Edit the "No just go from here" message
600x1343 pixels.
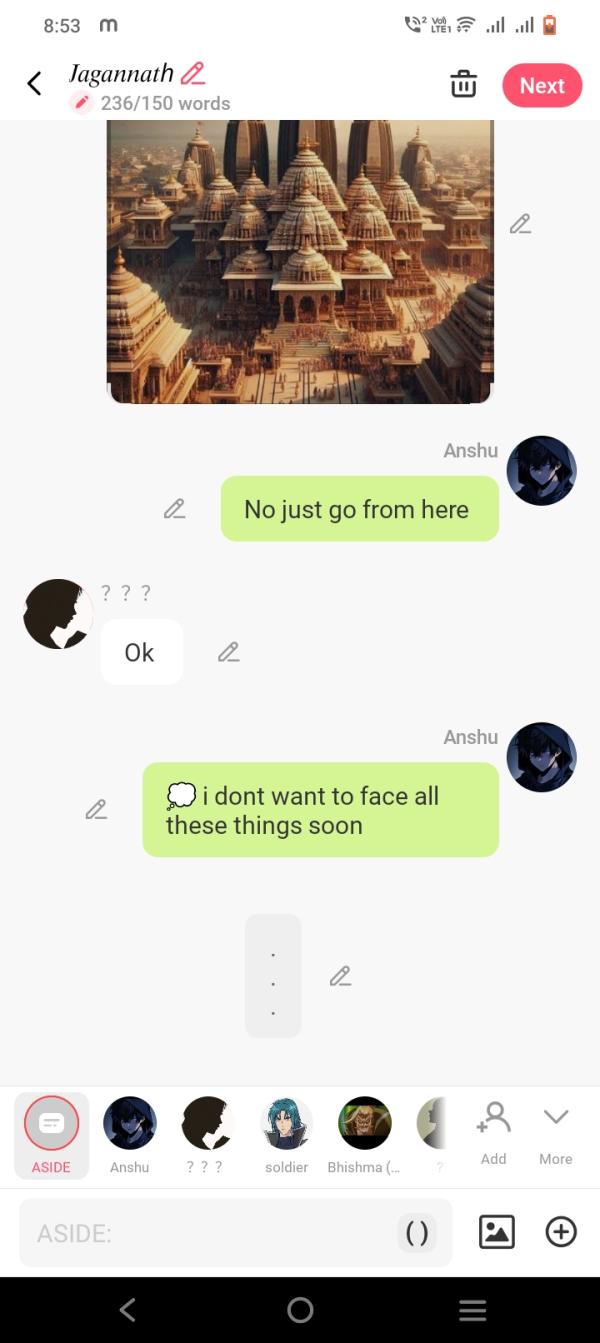click(175, 509)
